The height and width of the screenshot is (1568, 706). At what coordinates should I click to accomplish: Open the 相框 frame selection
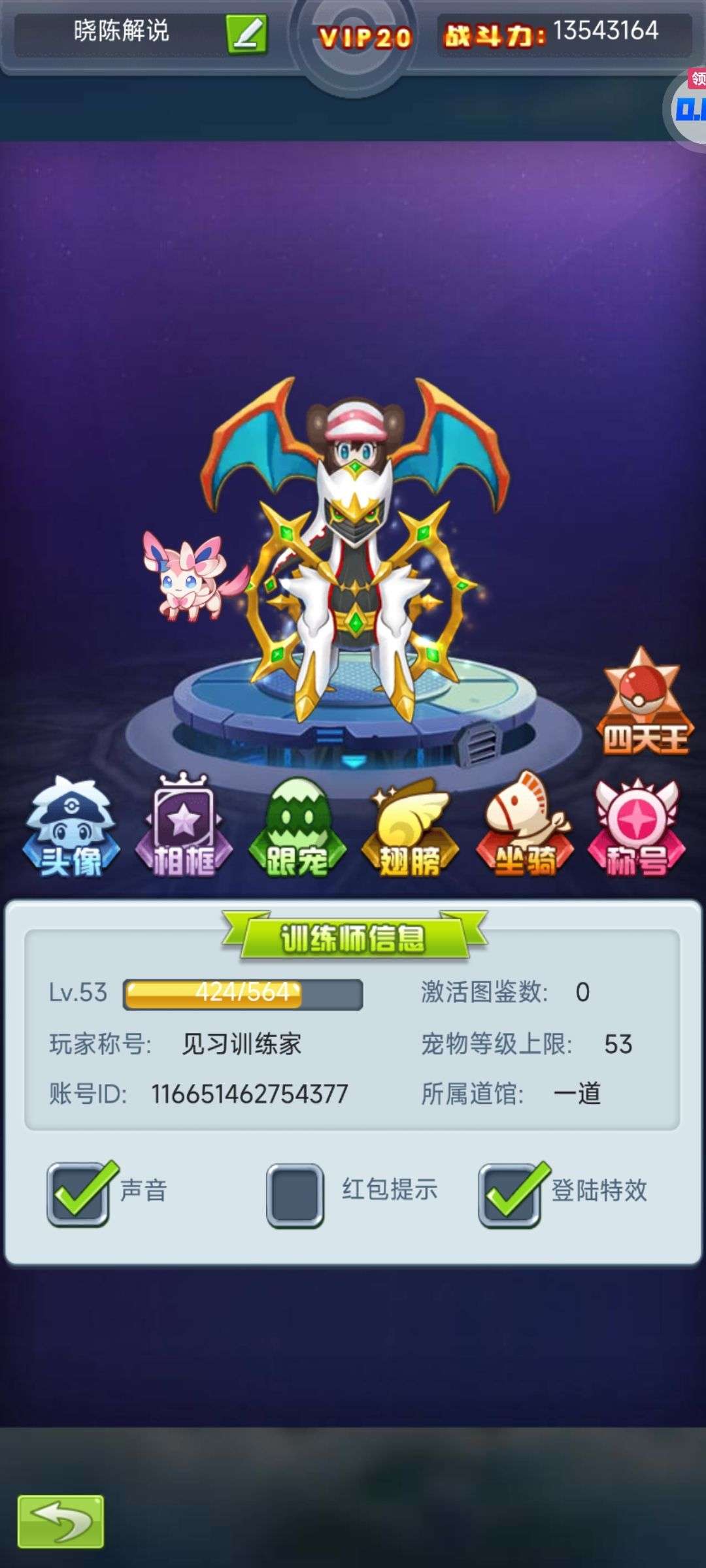pyautogui.click(x=184, y=827)
